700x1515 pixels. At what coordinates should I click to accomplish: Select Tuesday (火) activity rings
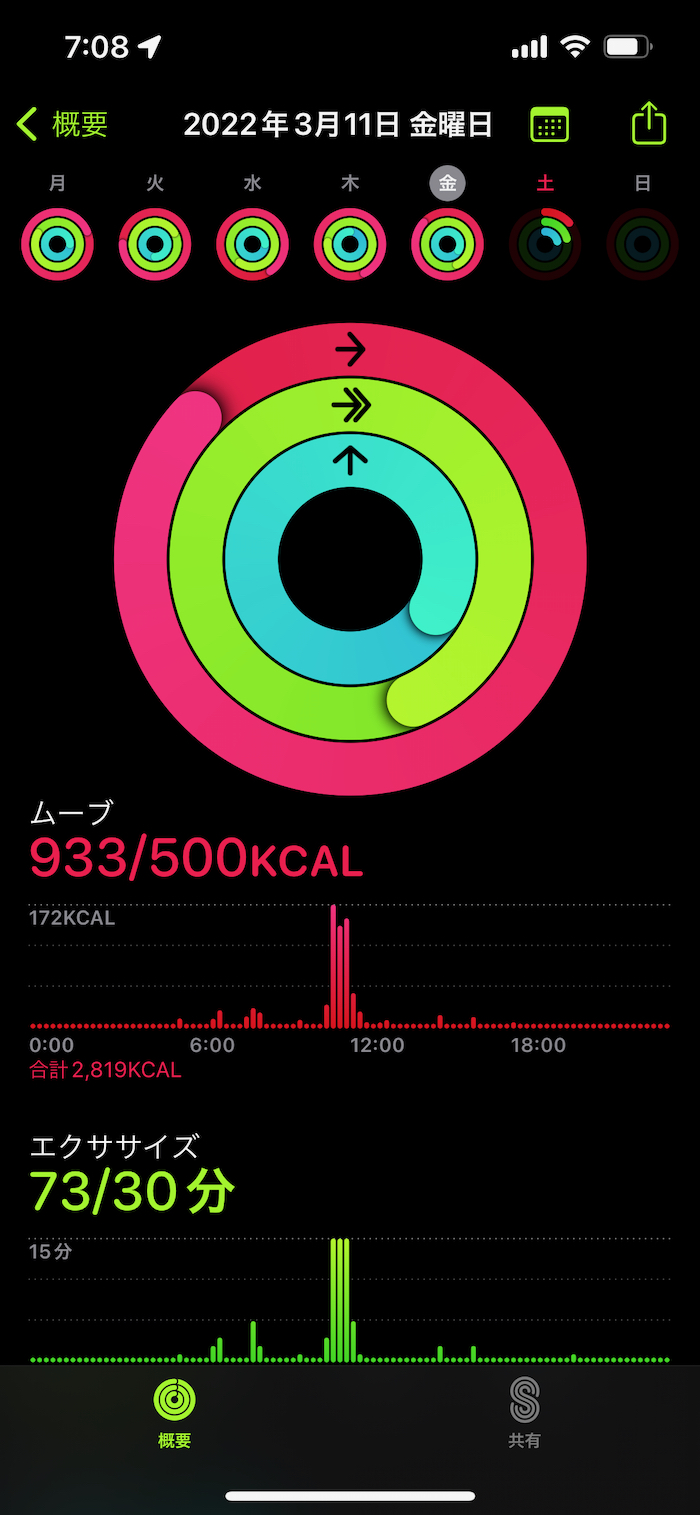point(155,243)
